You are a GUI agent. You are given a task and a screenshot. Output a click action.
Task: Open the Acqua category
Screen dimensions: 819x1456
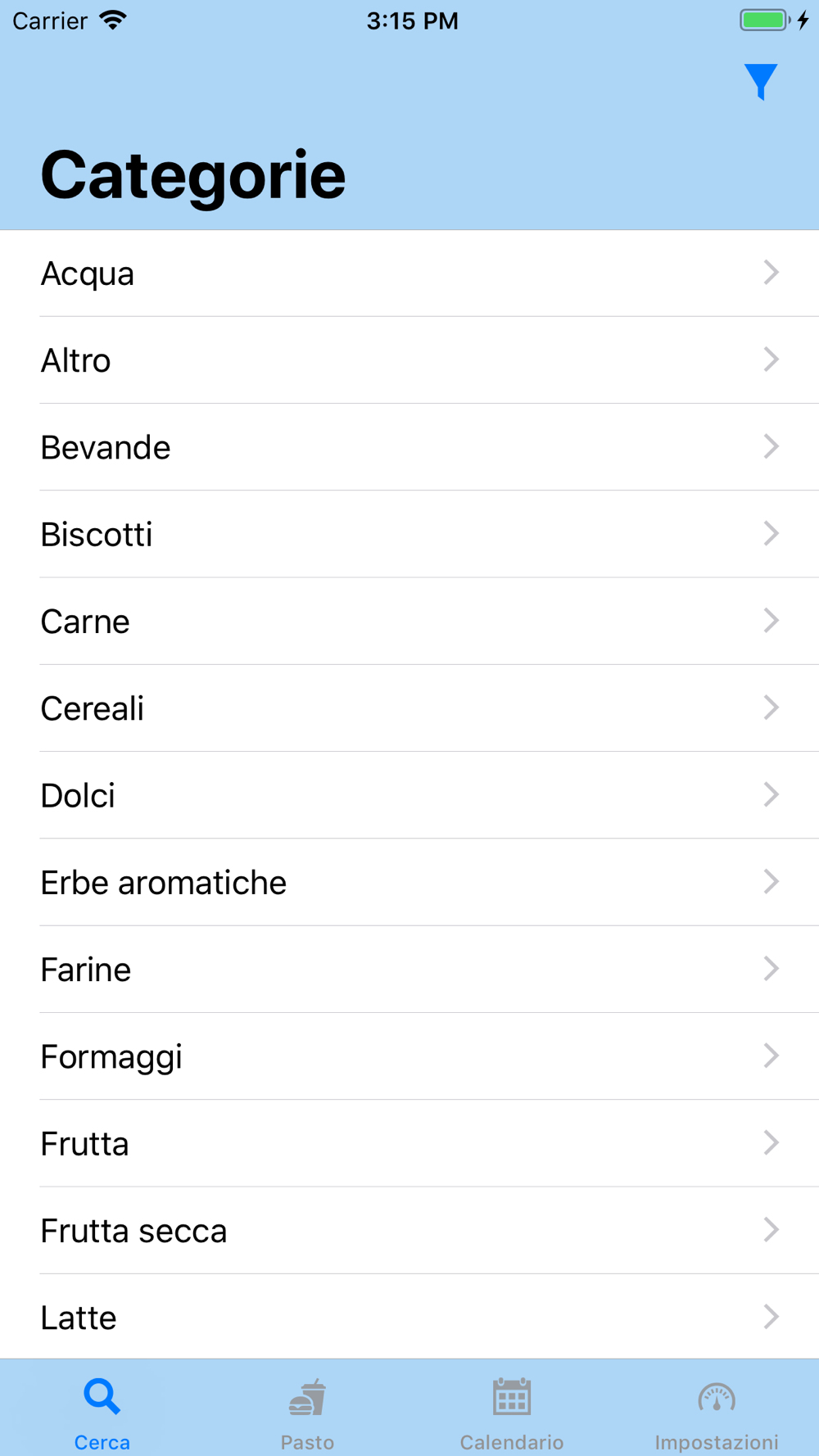pyautogui.click(x=409, y=274)
